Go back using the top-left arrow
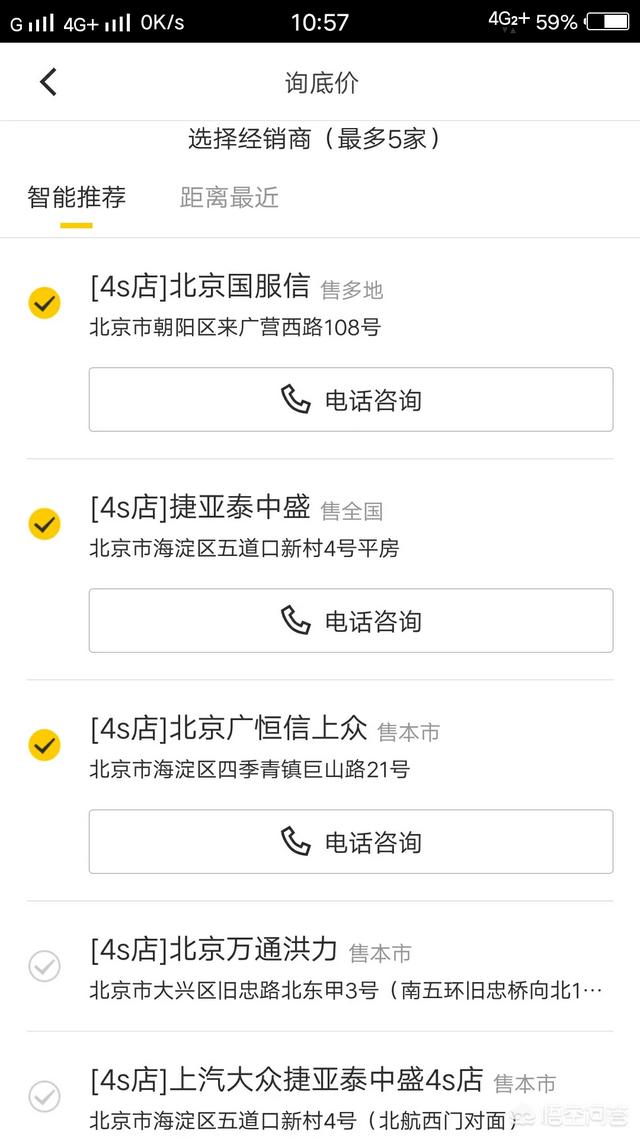The width and height of the screenshot is (640, 1138). (48, 82)
